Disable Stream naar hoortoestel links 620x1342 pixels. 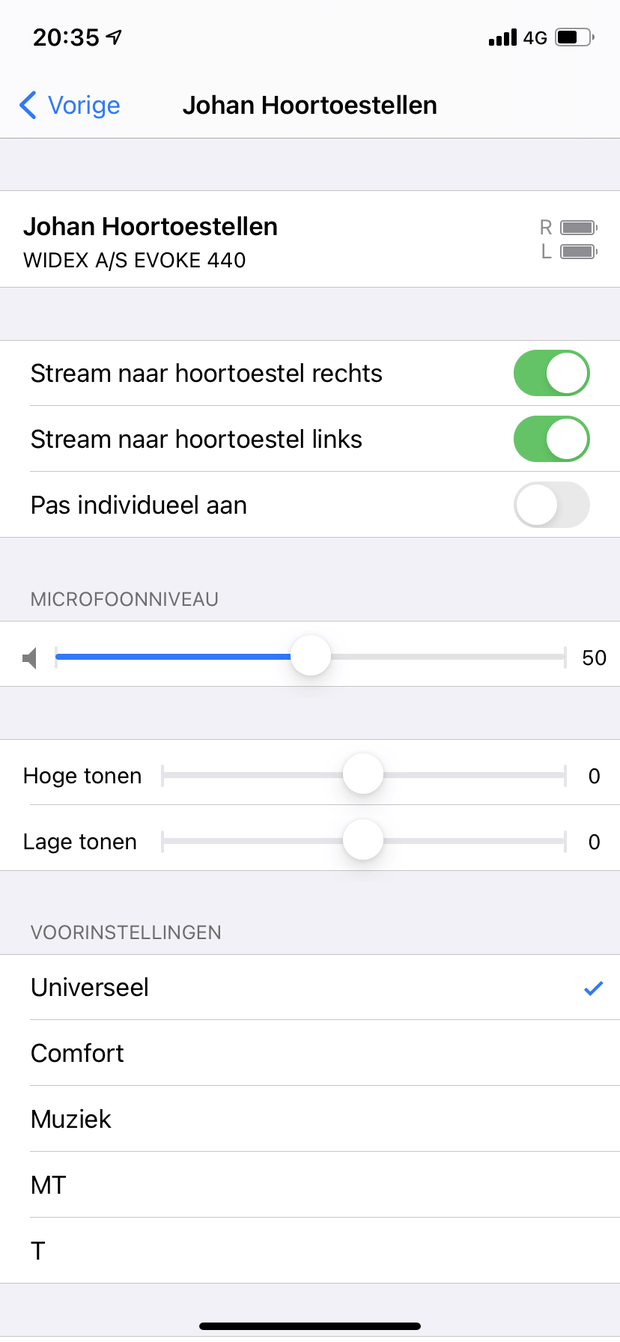point(551,440)
